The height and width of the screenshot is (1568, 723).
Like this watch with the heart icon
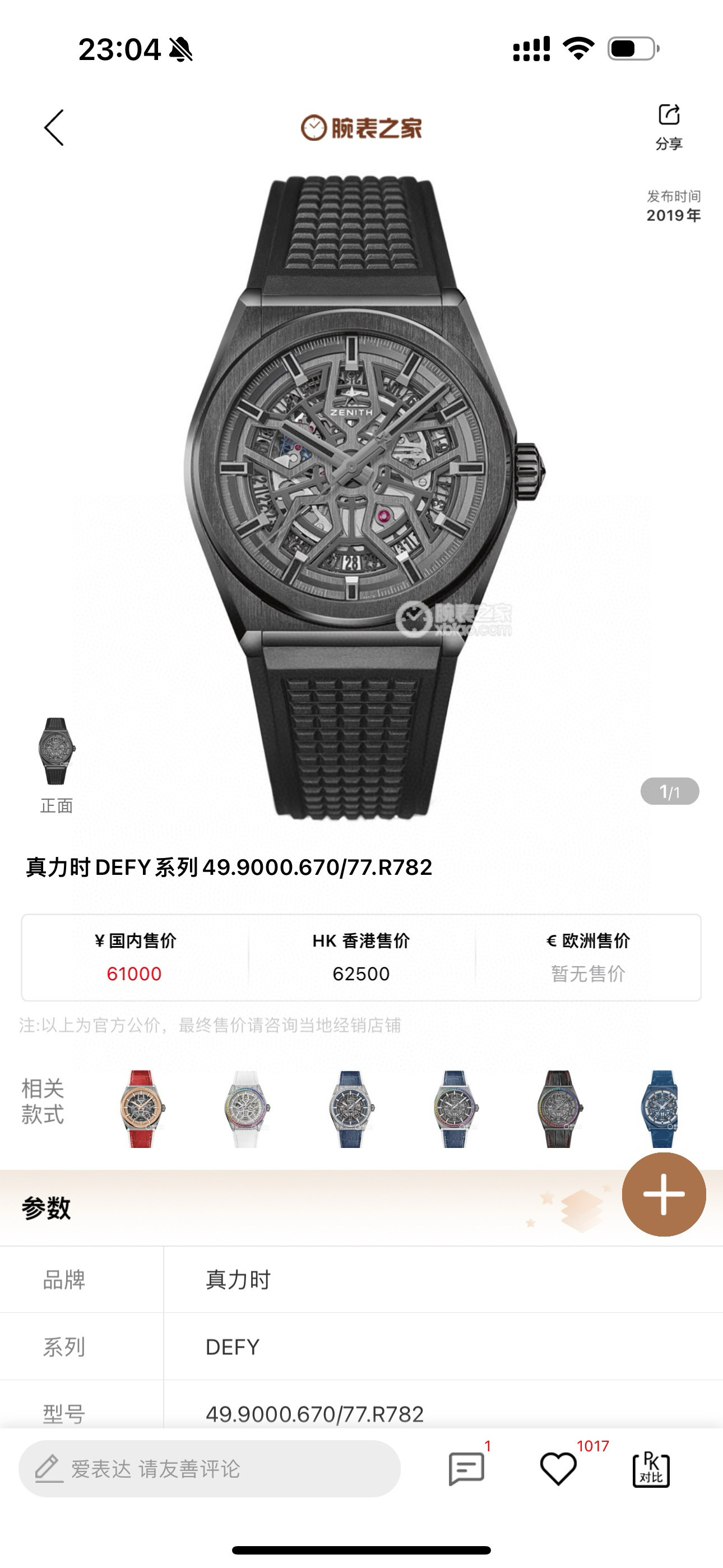click(558, 1469)
